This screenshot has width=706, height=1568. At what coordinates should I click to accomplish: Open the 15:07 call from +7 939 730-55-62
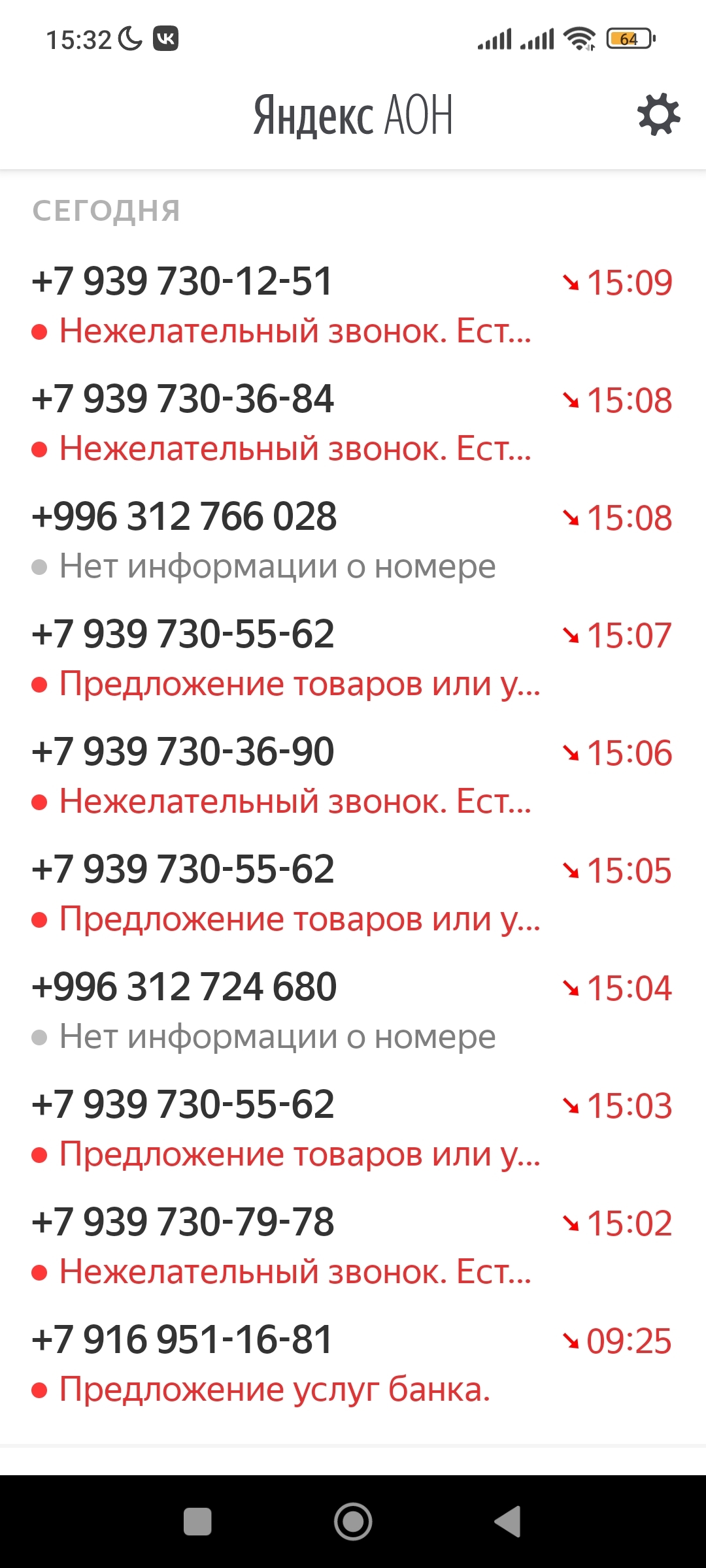[353, 659]
